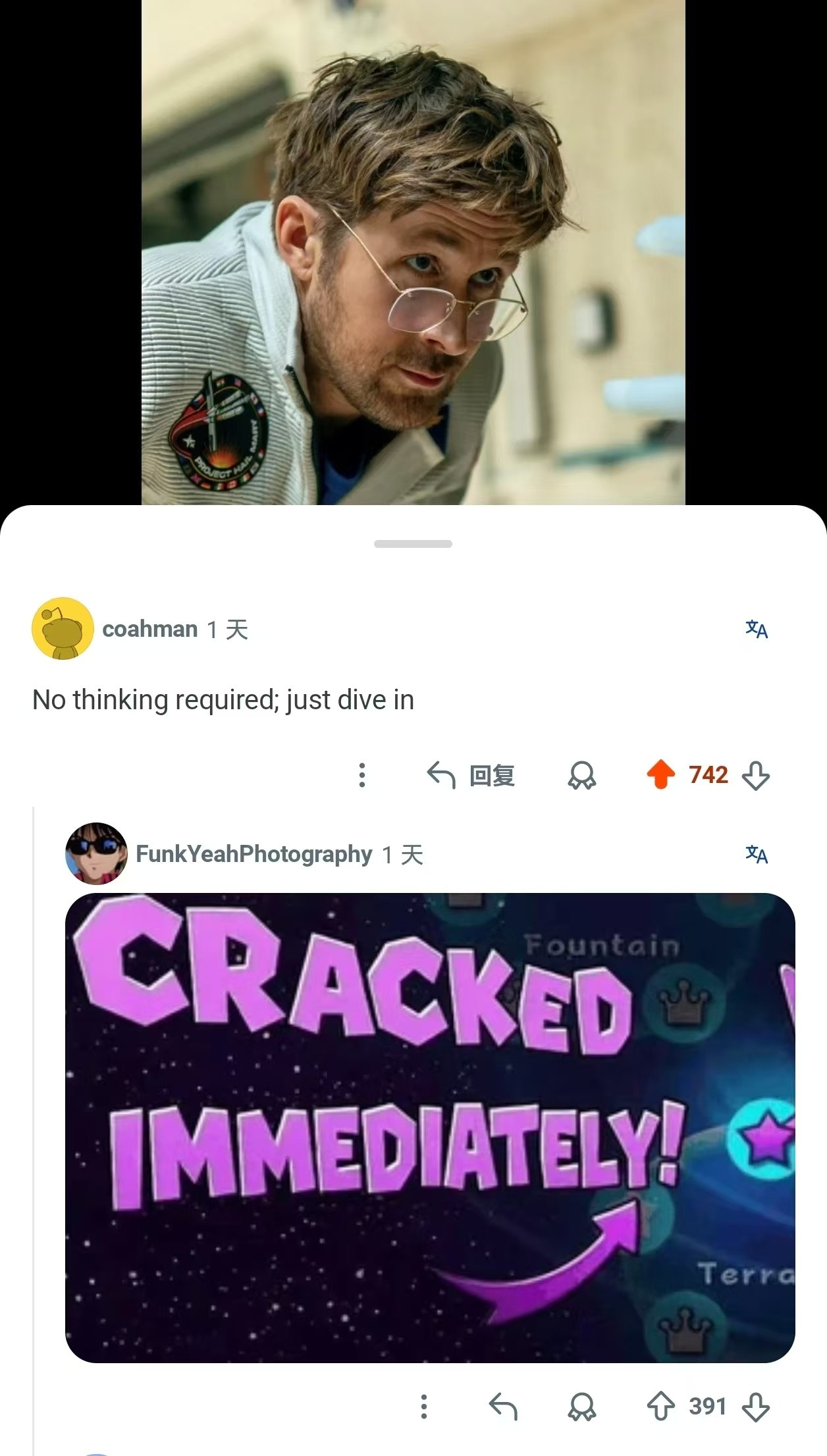Open the Cracked Immediately image

430,1128
